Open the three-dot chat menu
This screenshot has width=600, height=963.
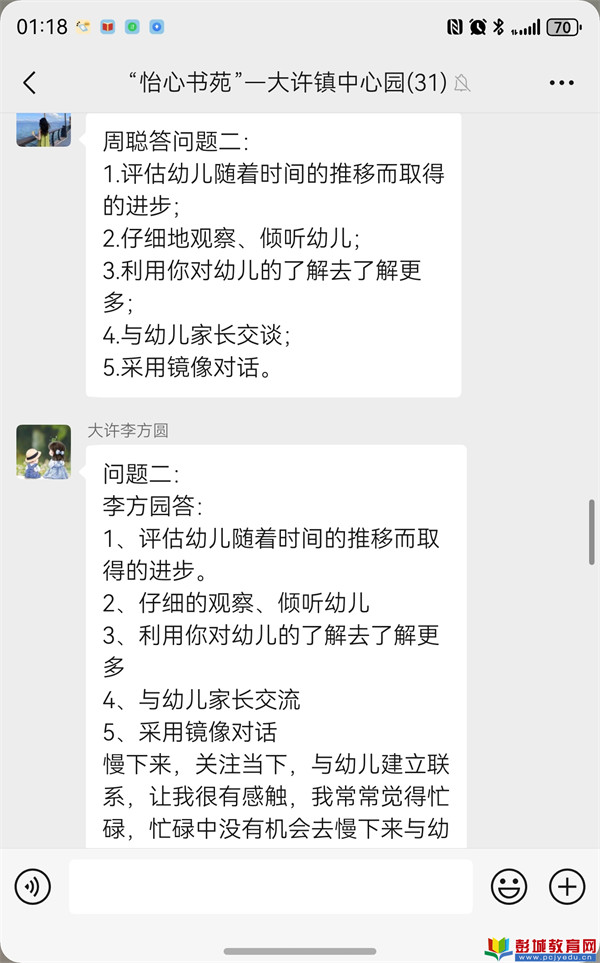coord(561,82)
